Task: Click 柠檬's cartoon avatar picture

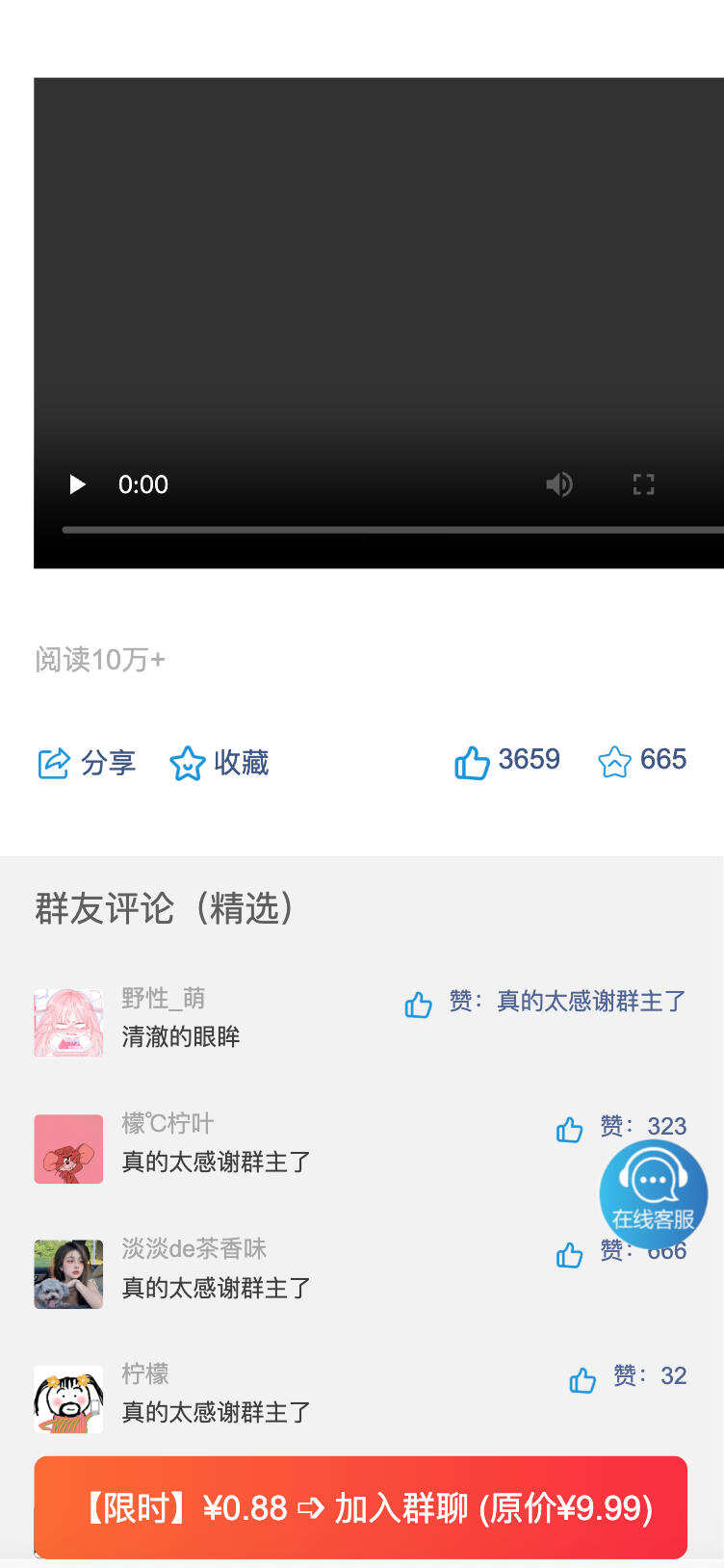Action: (x=68, y=1398)
